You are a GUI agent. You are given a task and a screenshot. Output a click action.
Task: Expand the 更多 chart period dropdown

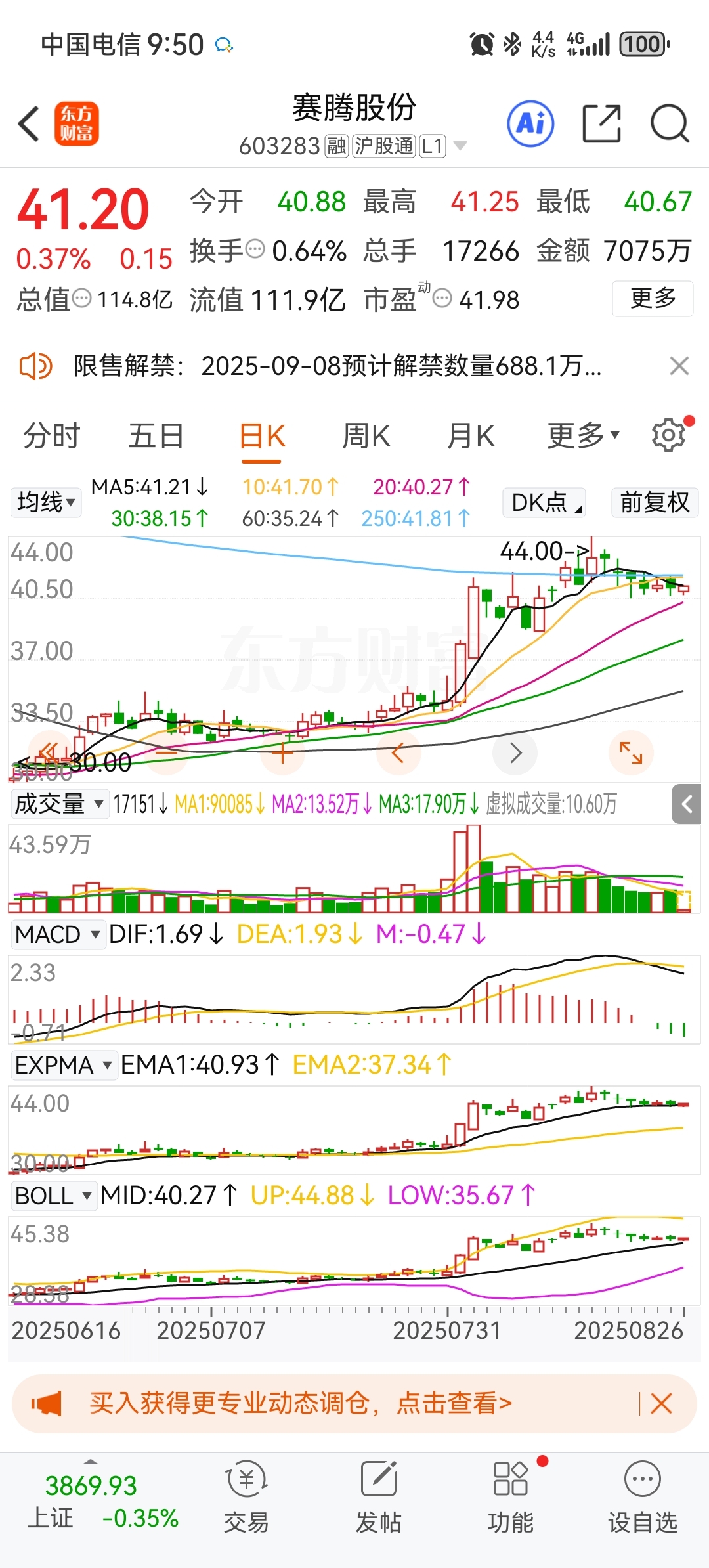[x=584, y=435]
